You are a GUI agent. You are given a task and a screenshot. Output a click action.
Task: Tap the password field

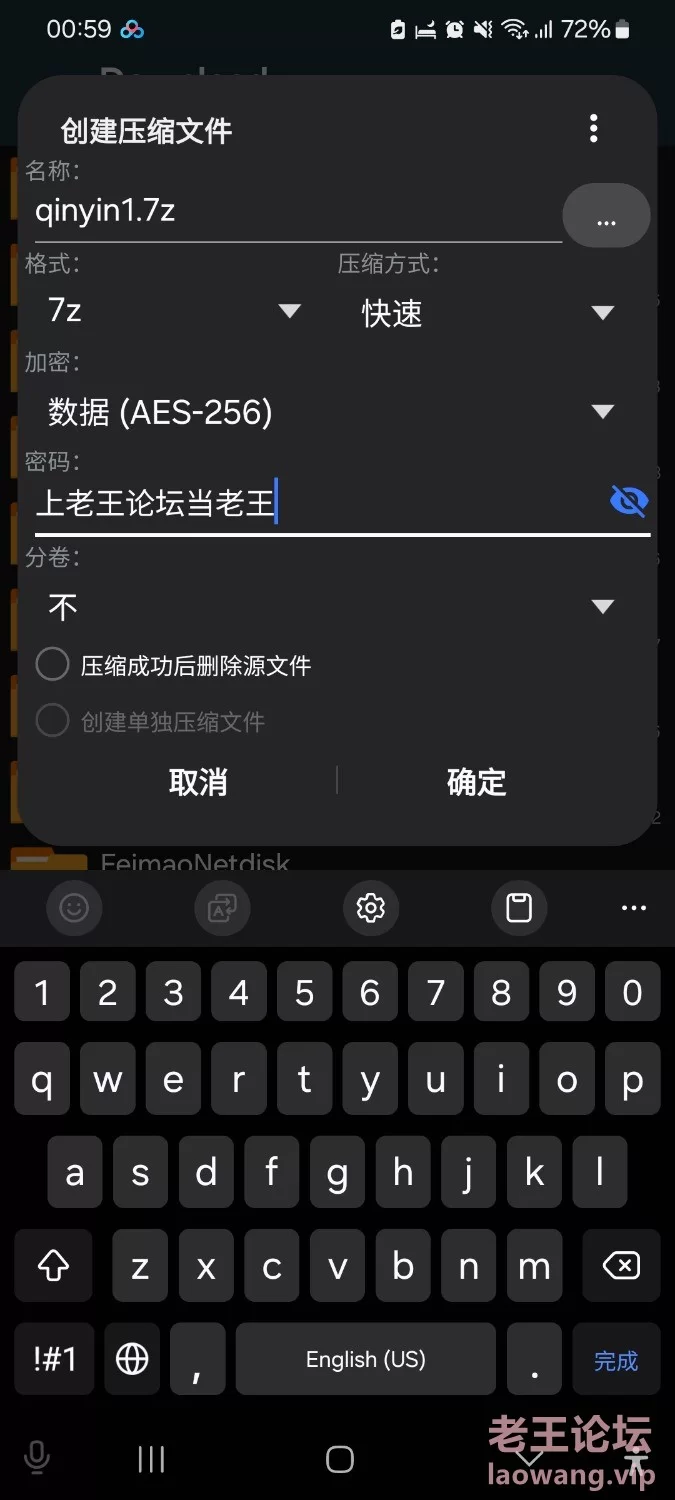[320, 503]
